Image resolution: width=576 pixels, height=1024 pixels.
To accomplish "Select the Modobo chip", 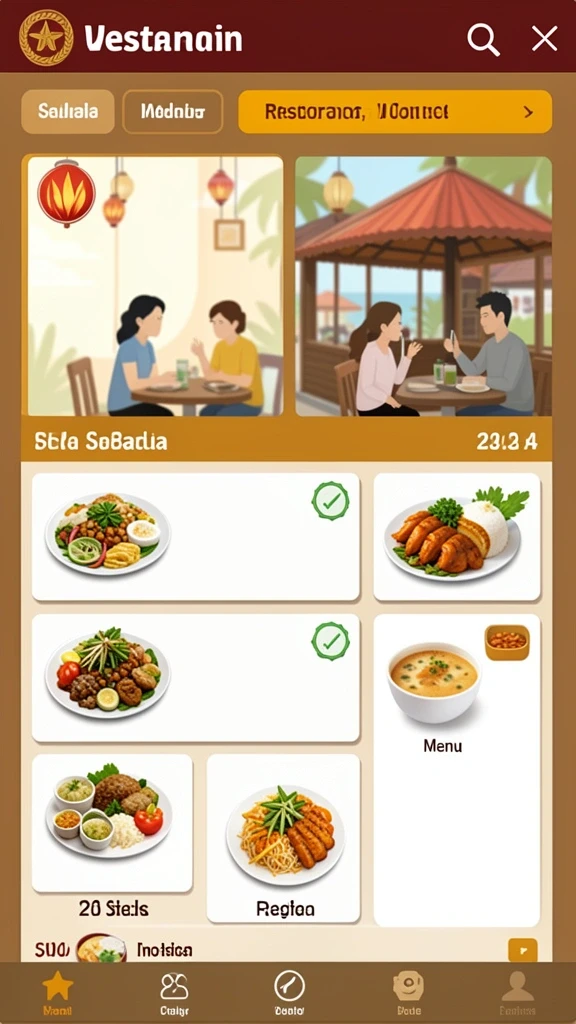I will [172, 112].
